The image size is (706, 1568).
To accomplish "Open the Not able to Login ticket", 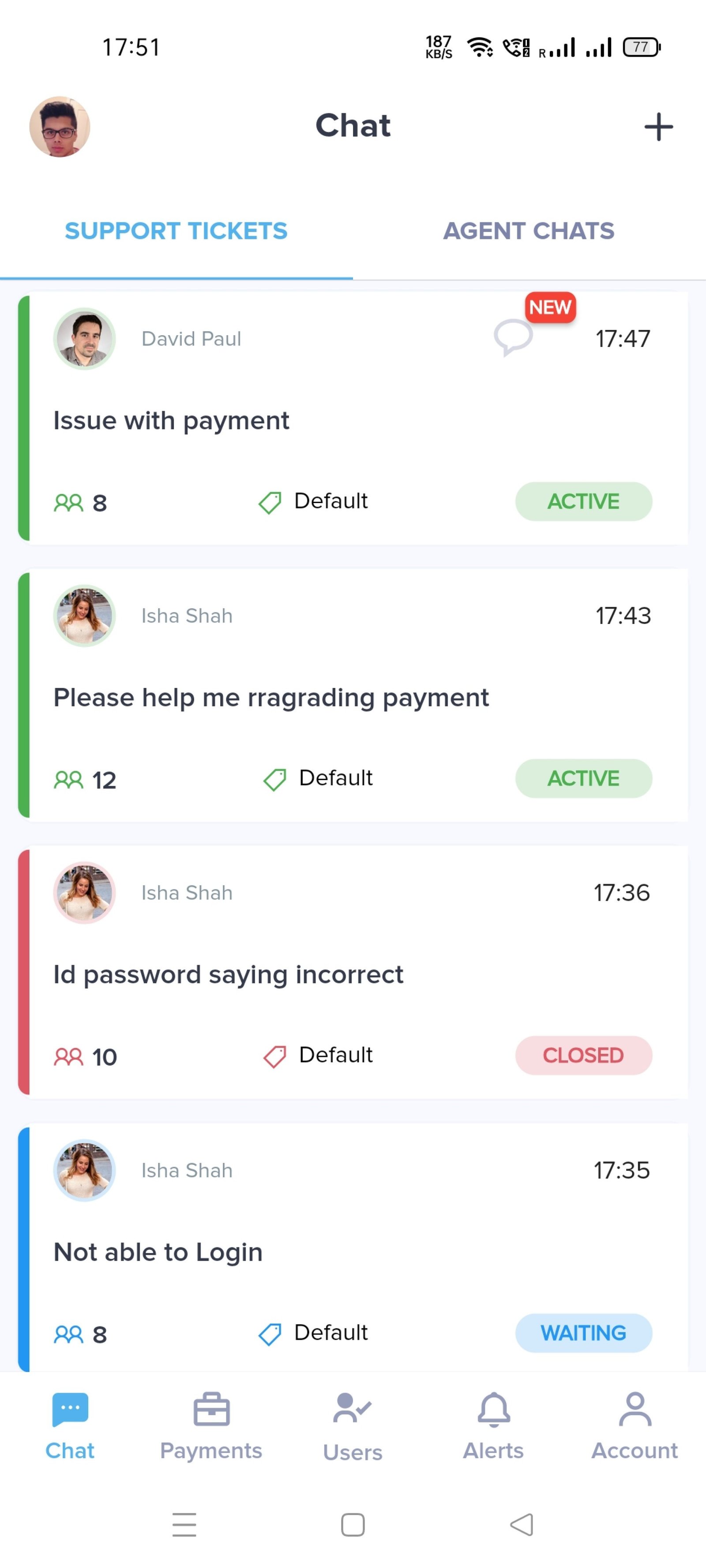I will (353, 1248).
